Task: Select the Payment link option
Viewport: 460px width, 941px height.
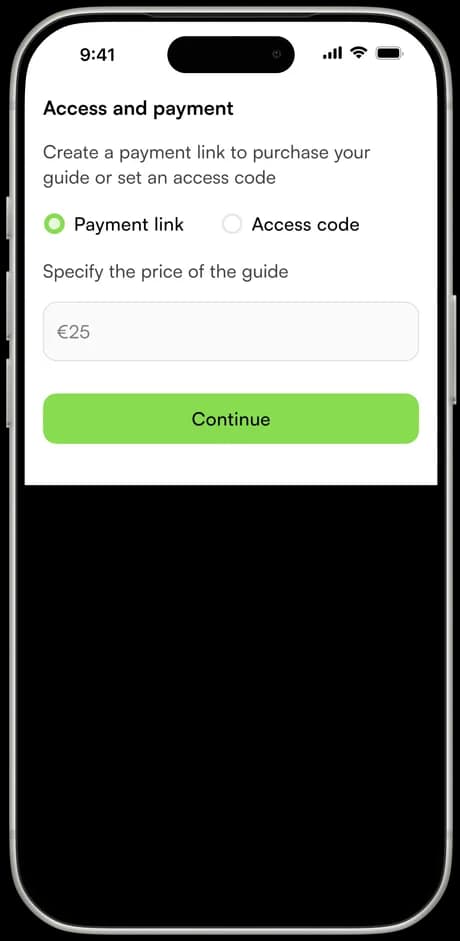Action: pos(54,224)
